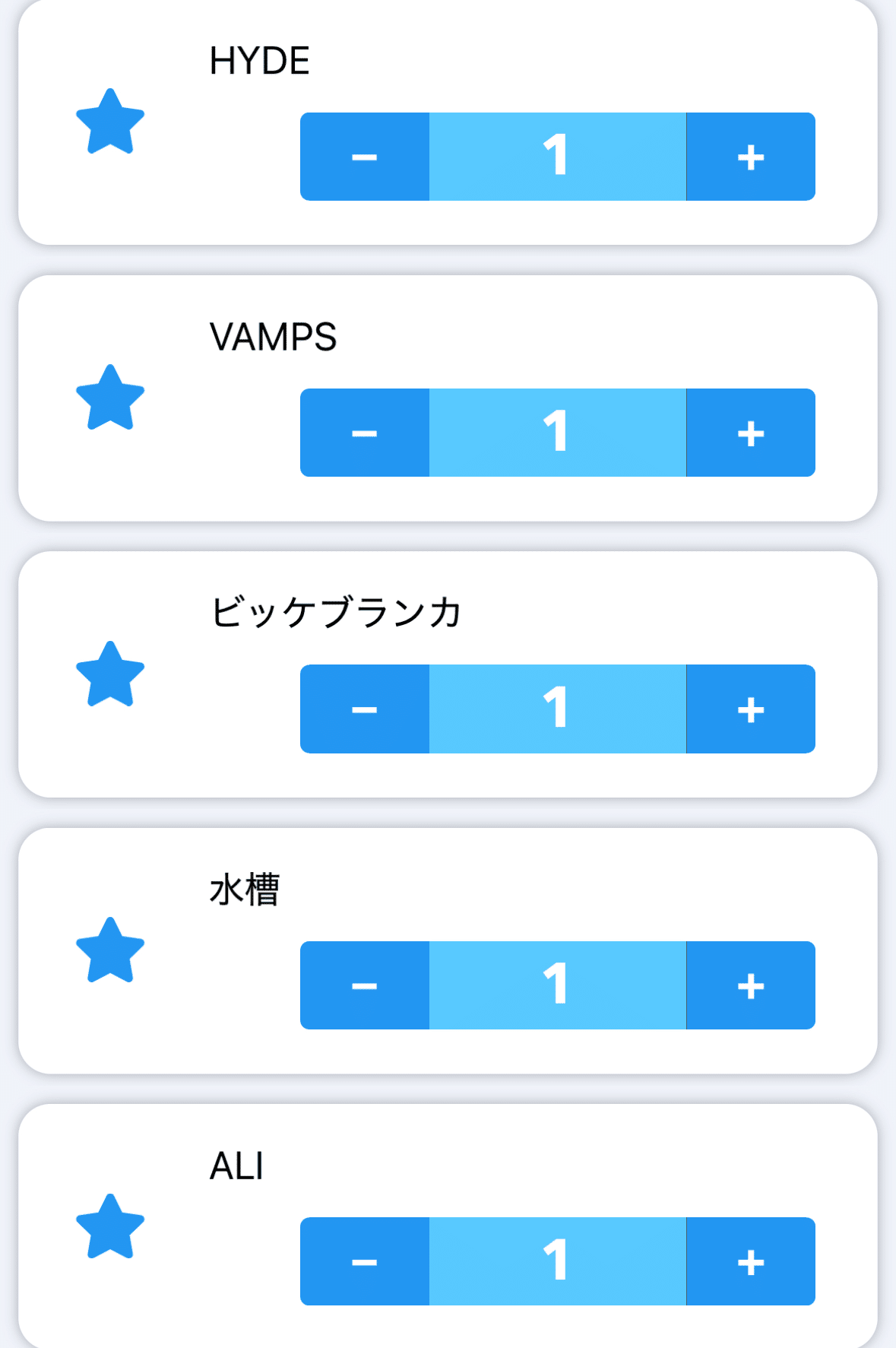896x1348 pixels.
Task: Toggle the star beside VAMPS
Action: (110, 398)
